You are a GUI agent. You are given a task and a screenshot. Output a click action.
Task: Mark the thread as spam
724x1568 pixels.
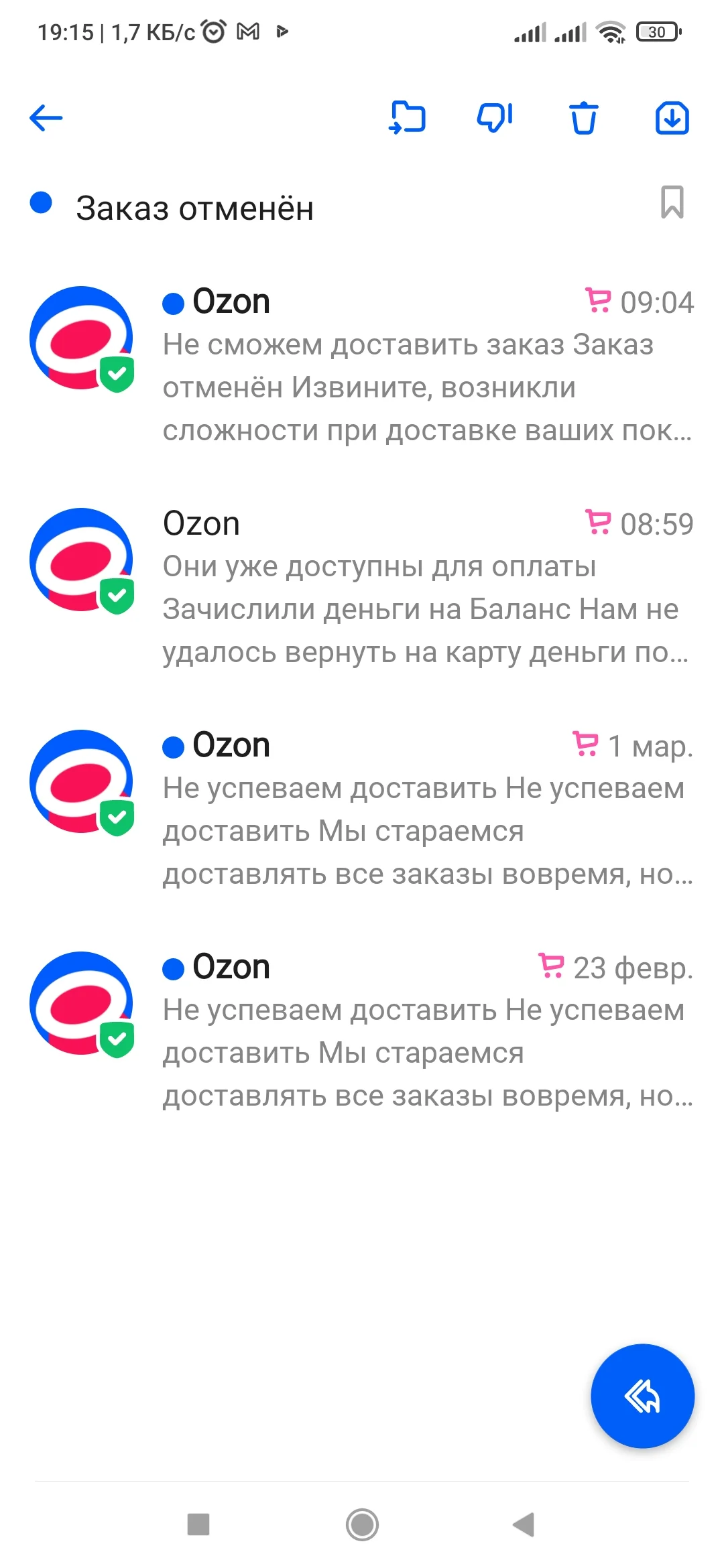(x=494, y=117)
